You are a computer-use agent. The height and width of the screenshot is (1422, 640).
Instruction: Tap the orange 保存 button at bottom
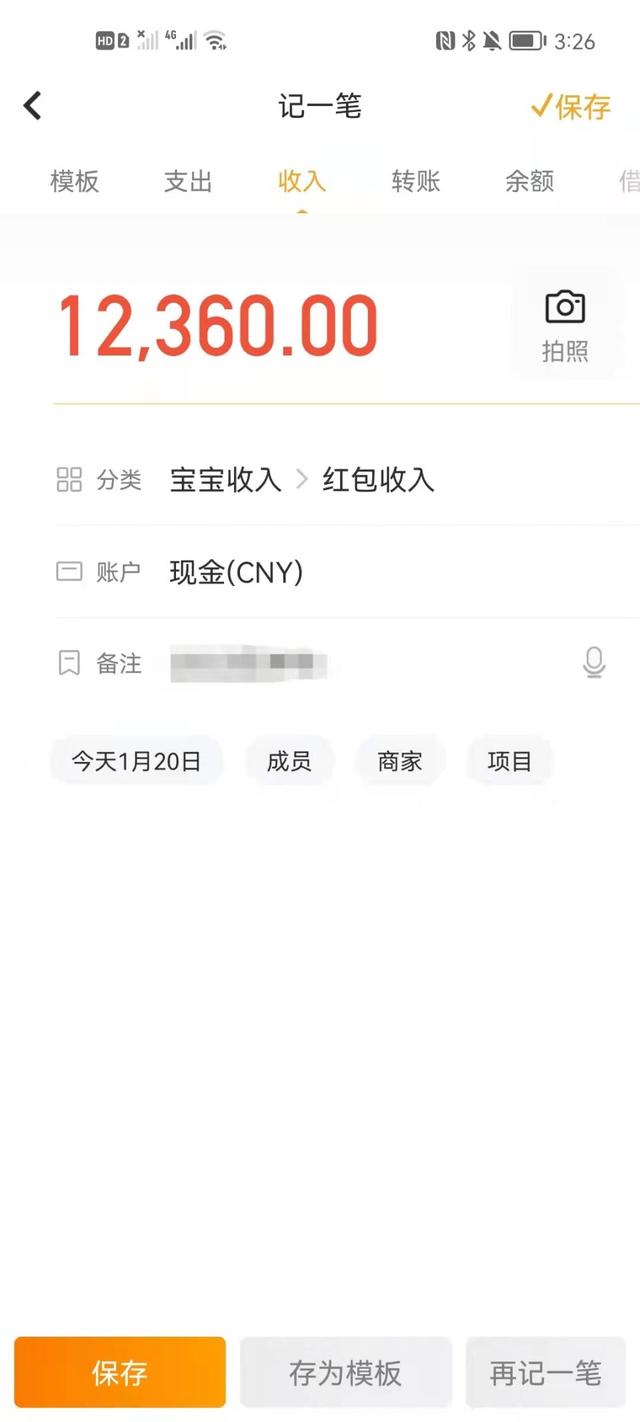[120, 1372]
